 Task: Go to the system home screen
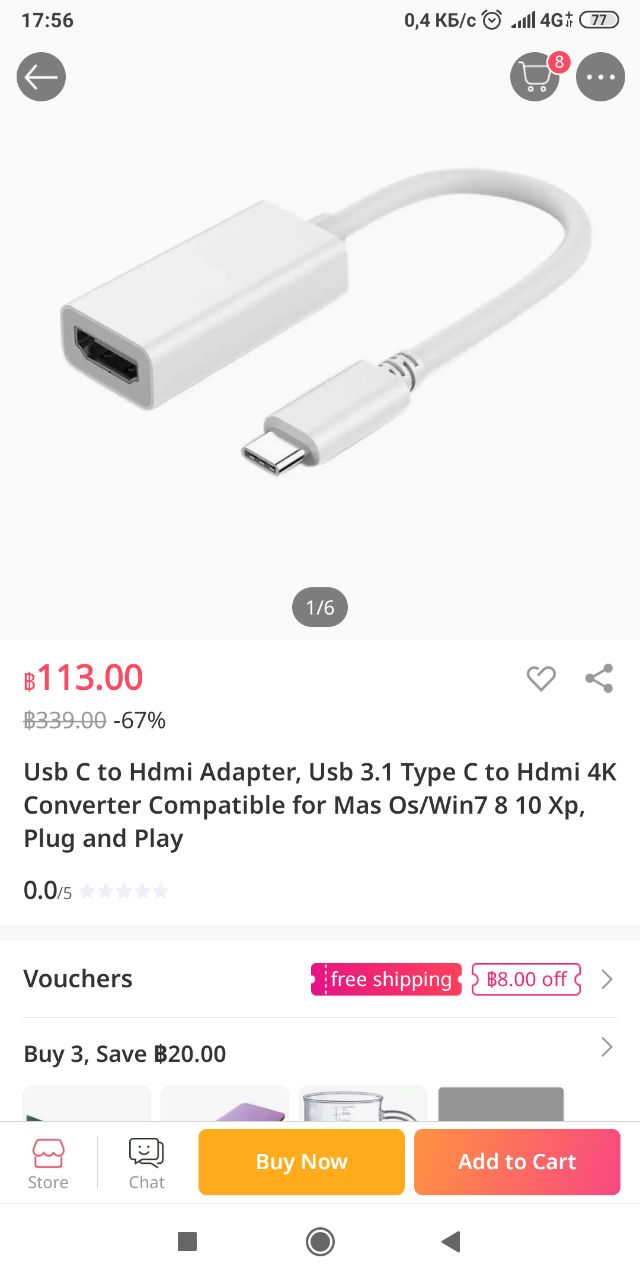pos(320,1242)
